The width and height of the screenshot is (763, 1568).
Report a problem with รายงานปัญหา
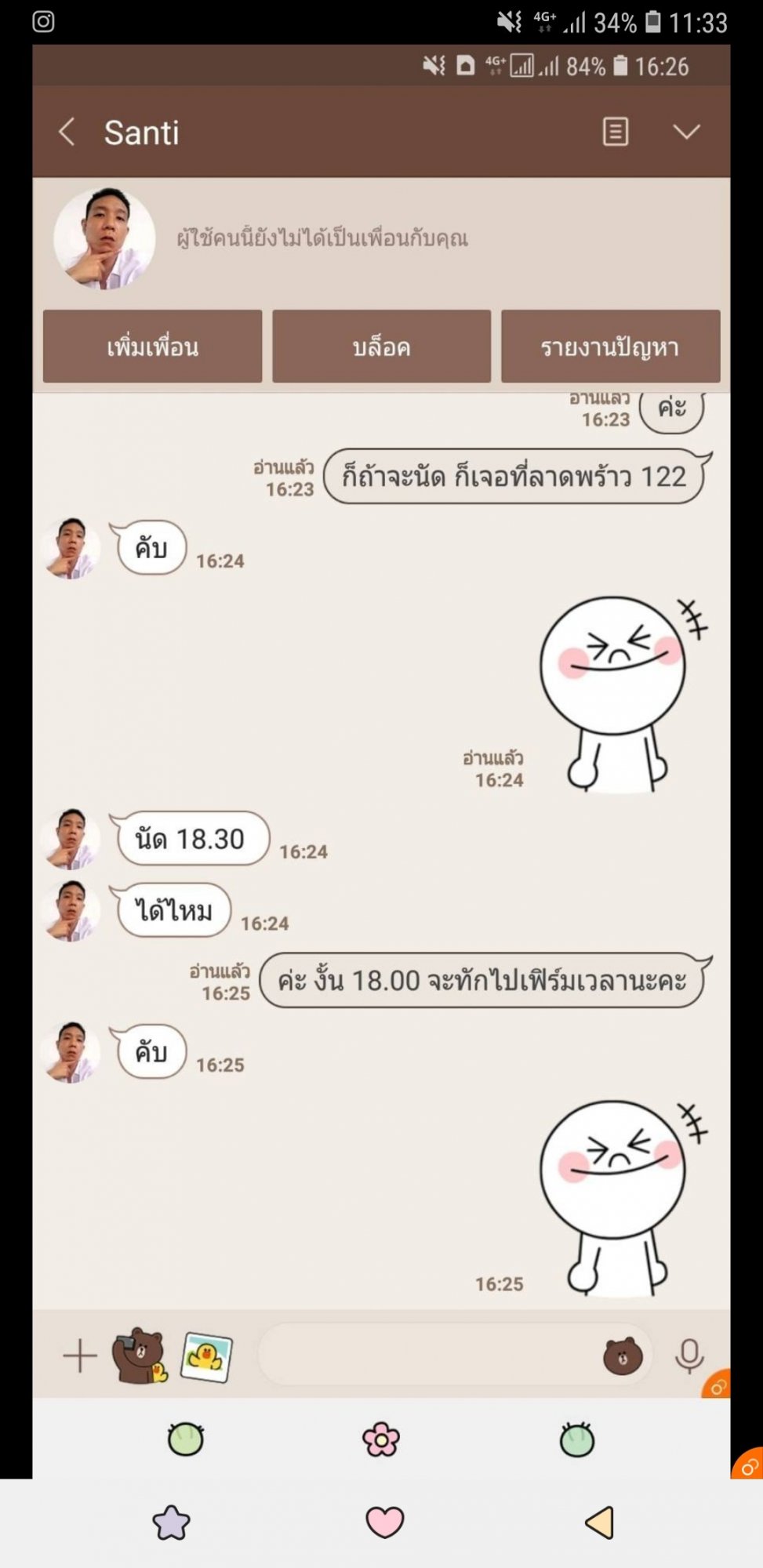[610, 347]
